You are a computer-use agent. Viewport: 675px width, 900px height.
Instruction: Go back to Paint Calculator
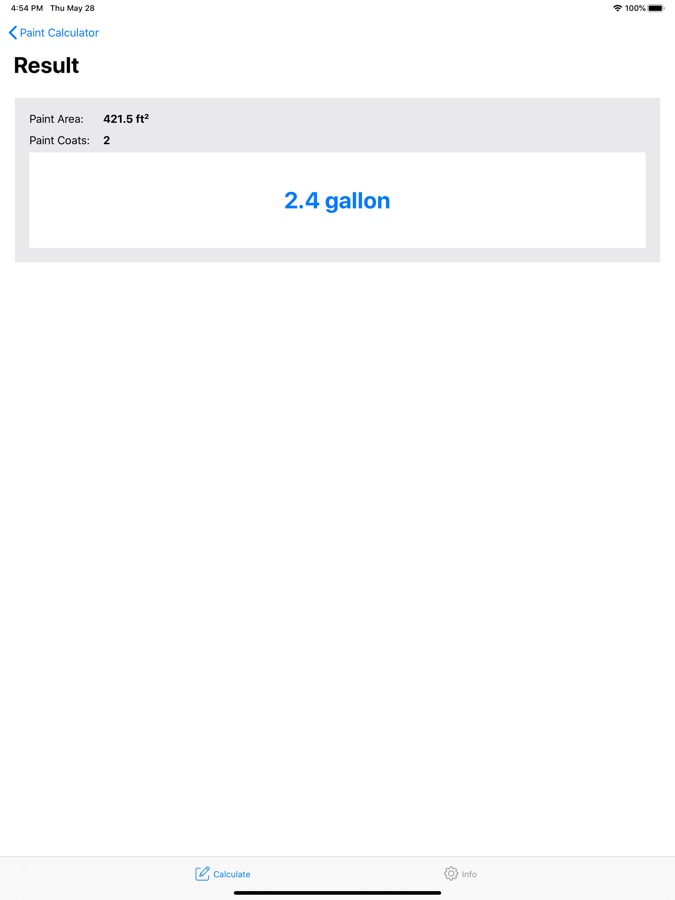click(x=54, y=33)
